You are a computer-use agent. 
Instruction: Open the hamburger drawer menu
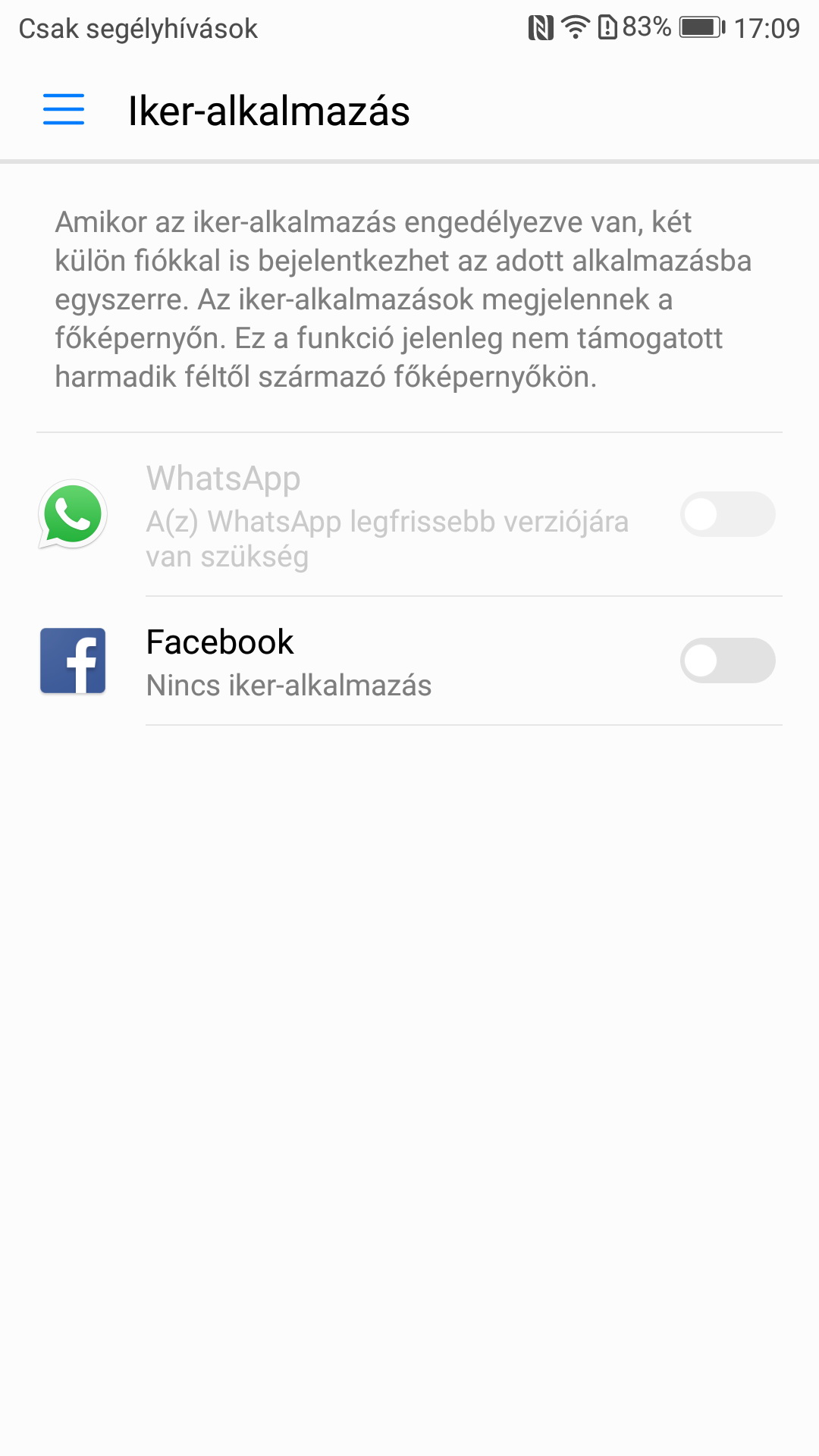[x=64, y=109]
